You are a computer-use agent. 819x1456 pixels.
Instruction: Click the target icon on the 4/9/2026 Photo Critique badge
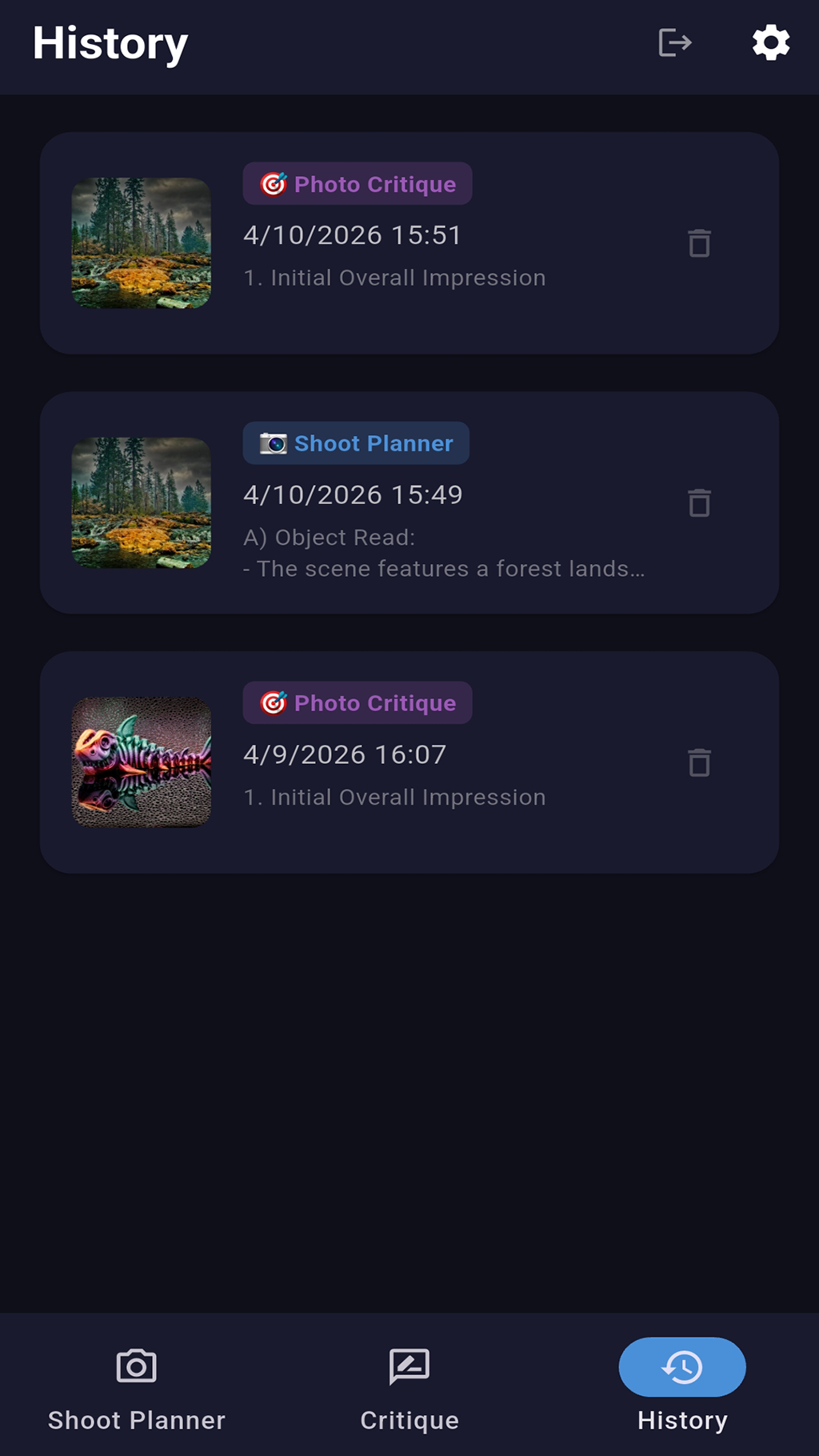273,702
